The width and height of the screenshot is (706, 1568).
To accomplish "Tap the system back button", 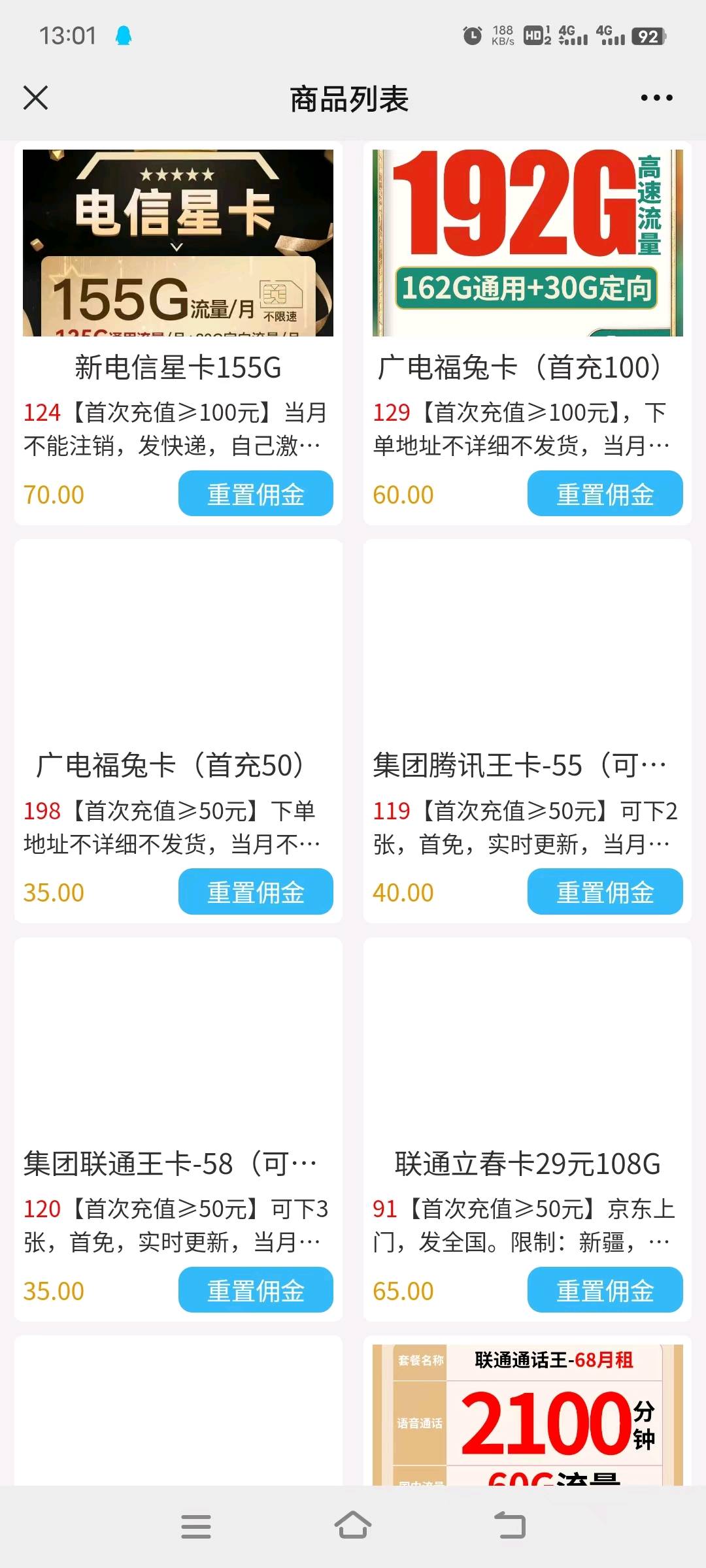I will coord(510,1526).
